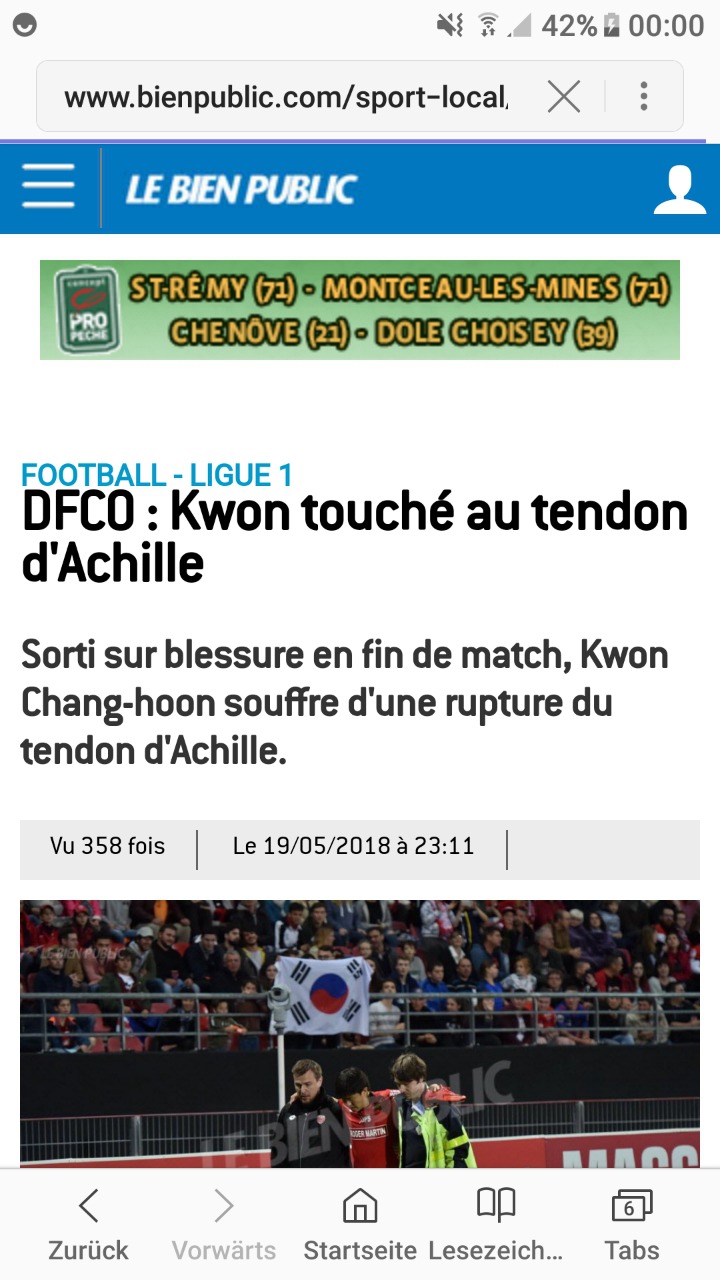Show the open Tabs overview

(x=631, y=1224)
